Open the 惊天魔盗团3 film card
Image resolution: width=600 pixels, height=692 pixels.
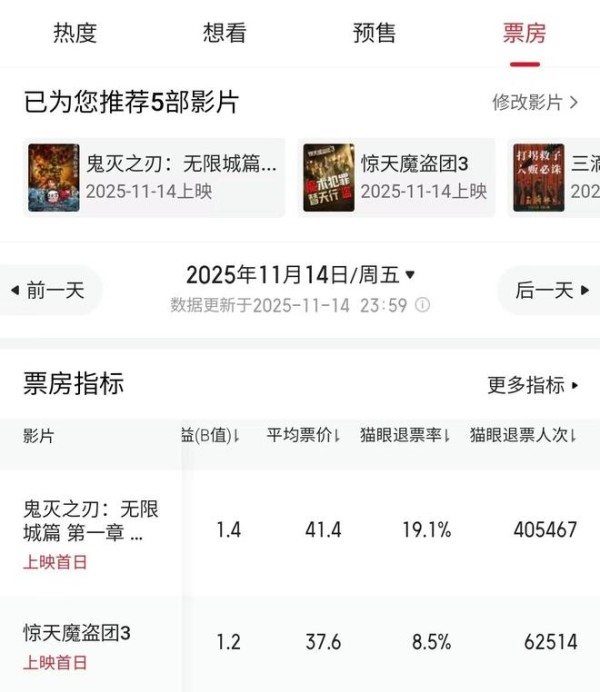pos(398,177)
